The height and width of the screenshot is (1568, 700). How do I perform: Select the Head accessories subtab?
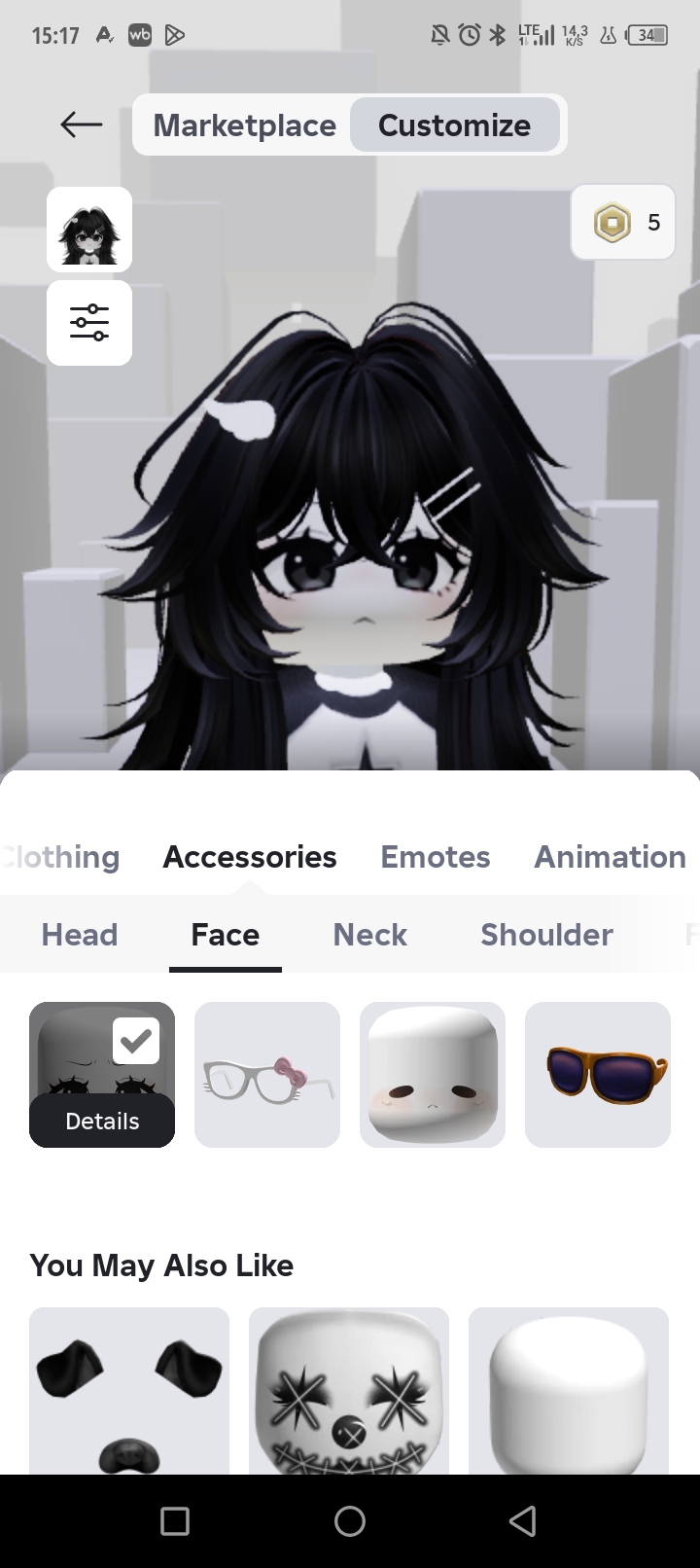pos(80,935)
